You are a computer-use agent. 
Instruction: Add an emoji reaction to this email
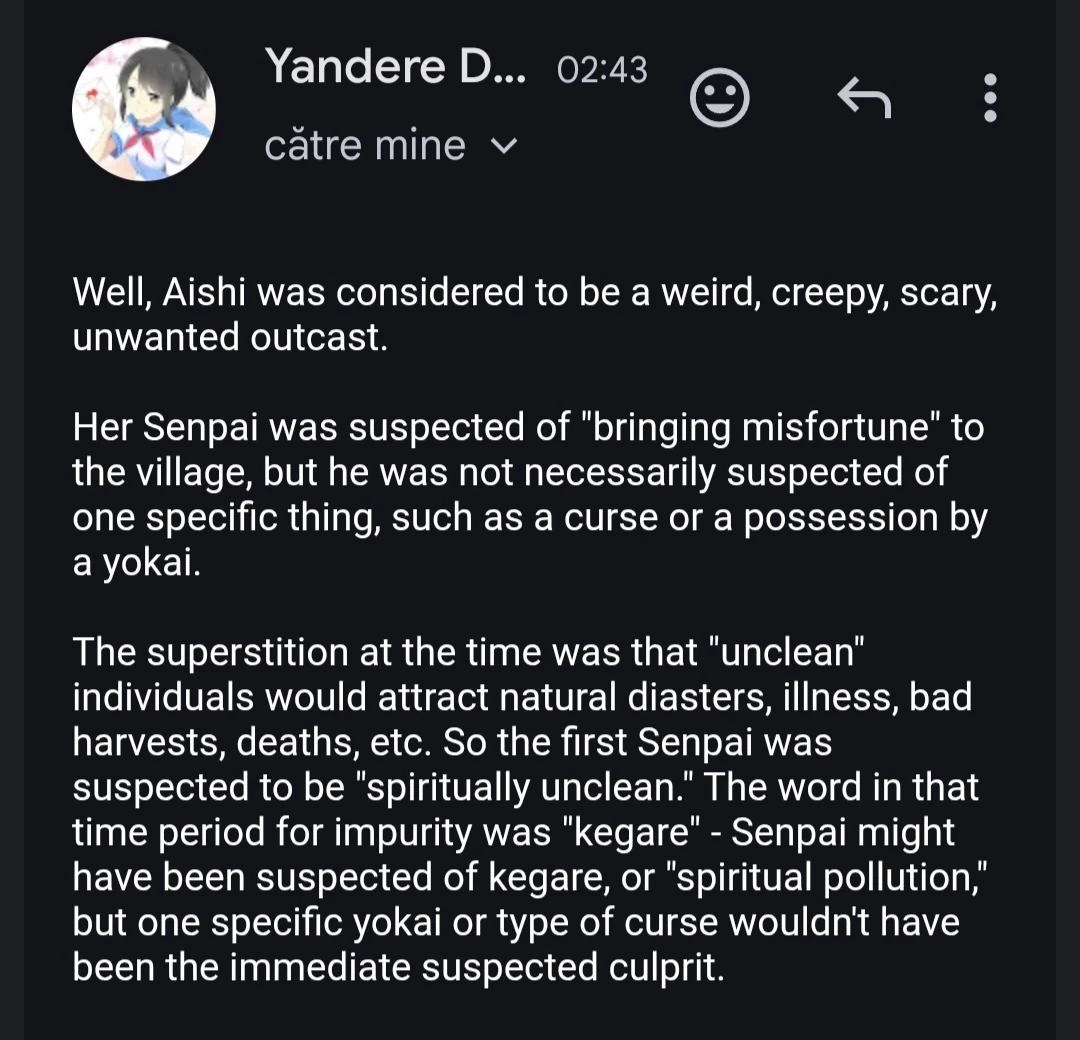click(720, 99)
